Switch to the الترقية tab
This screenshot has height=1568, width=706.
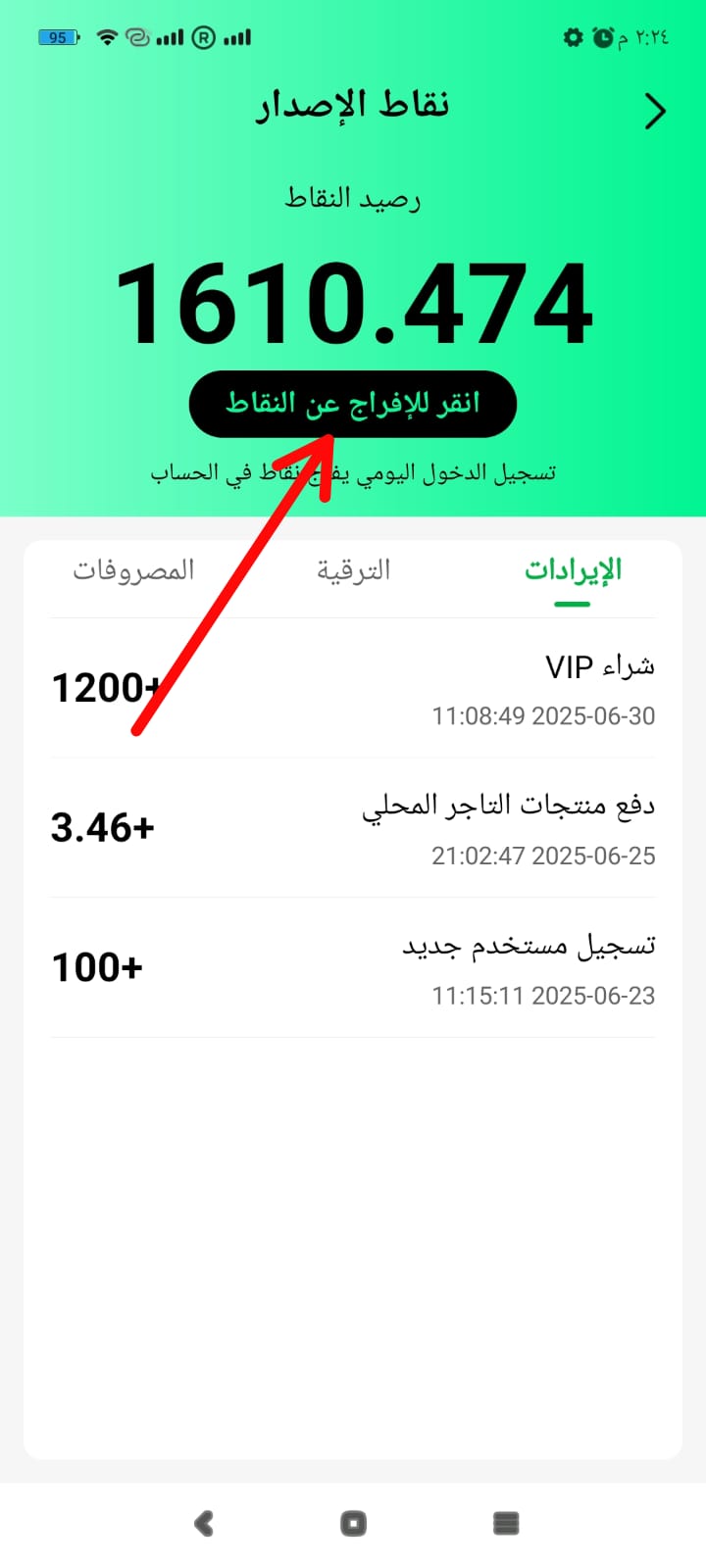coord(353,570)
